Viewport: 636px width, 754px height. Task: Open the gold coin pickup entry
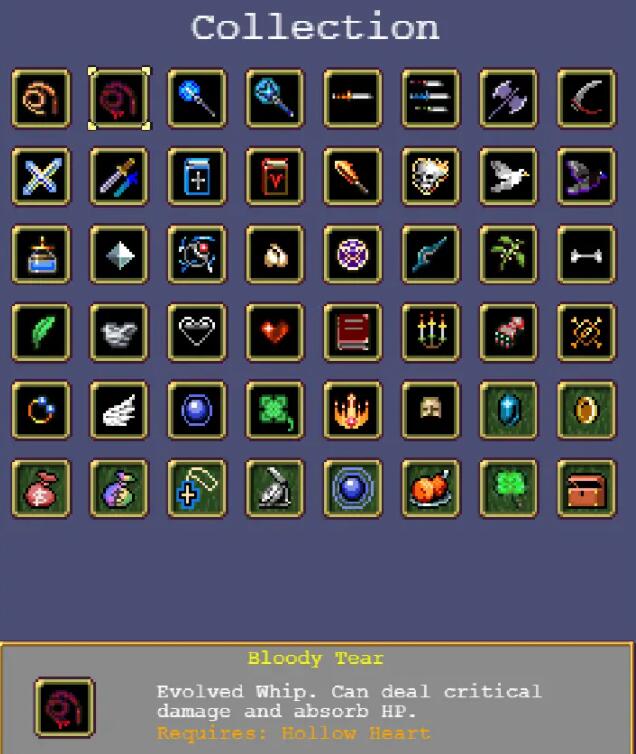[587, 410]
